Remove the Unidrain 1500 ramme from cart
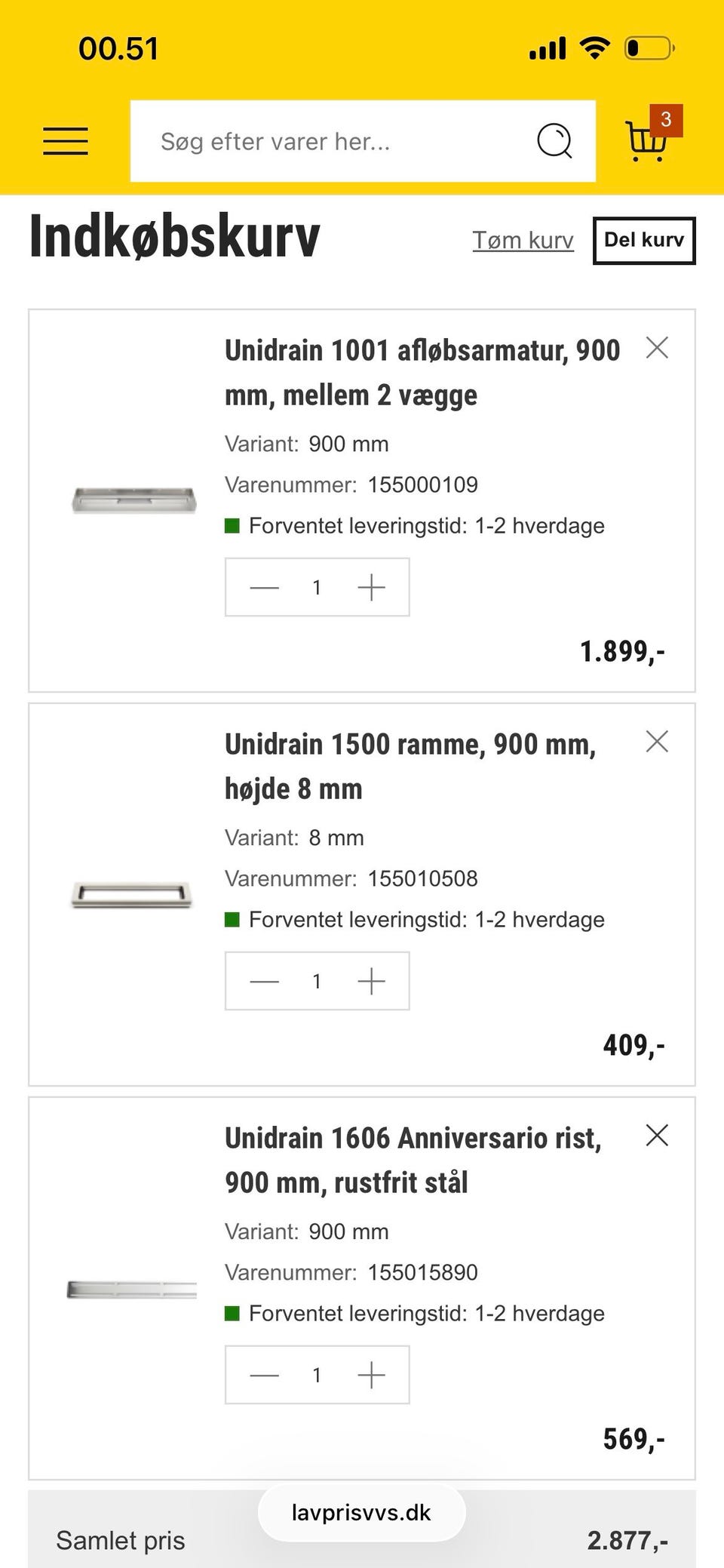Screen dimensions: 724x1568 (x=657, y=742)
